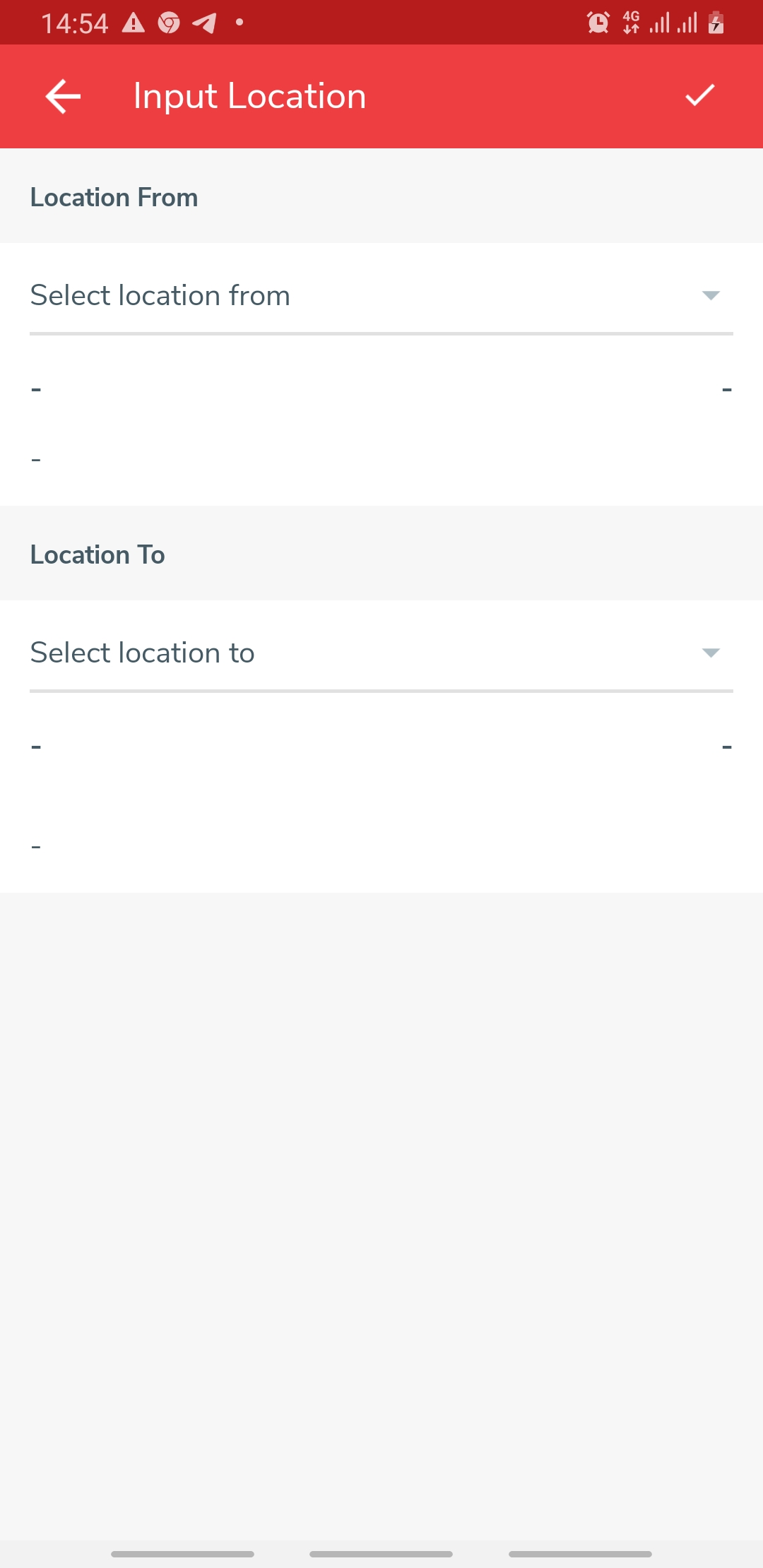Confirm location with the checkmark
This screenshot has width=763, height=1568.
[x=700, y=96]
